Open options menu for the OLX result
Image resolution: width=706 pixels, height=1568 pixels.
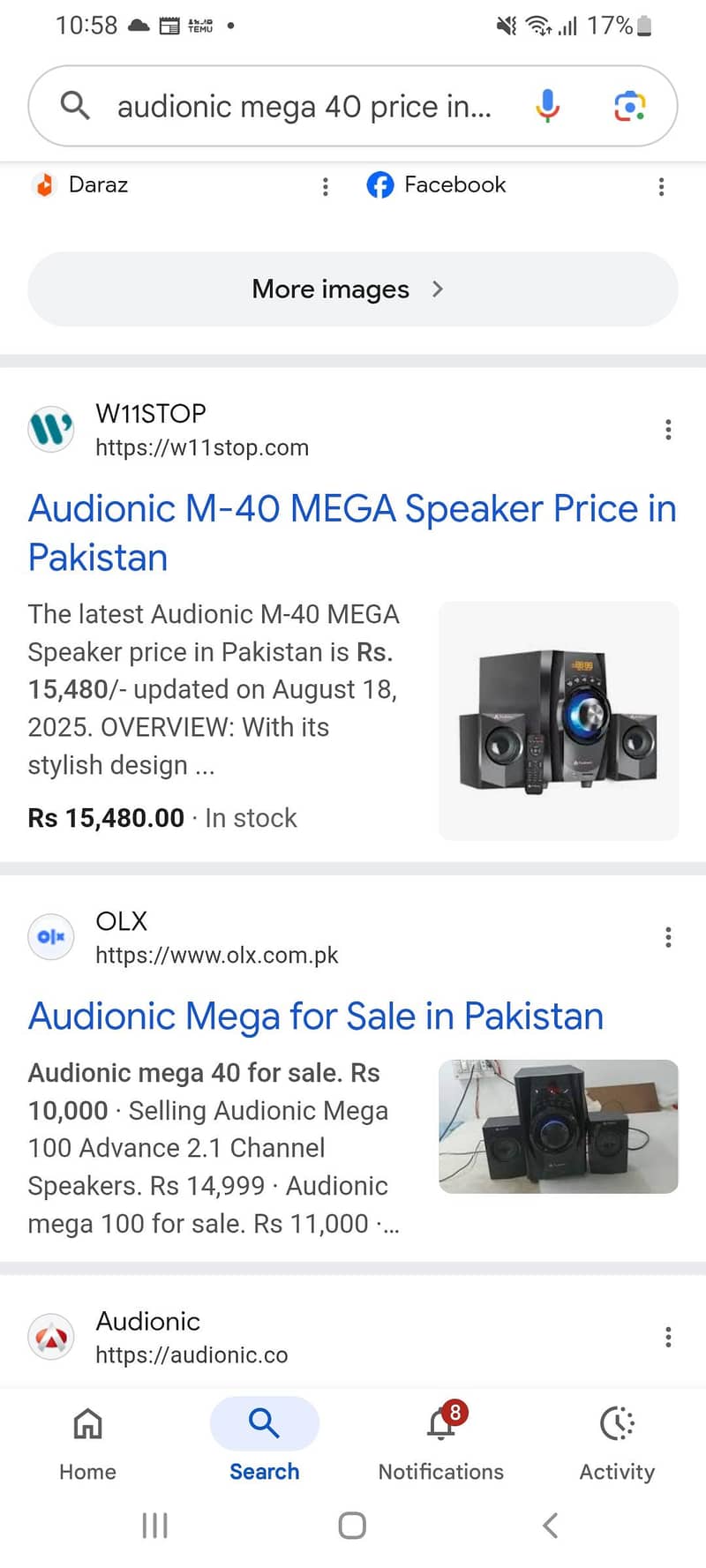[x=668, y=937]
